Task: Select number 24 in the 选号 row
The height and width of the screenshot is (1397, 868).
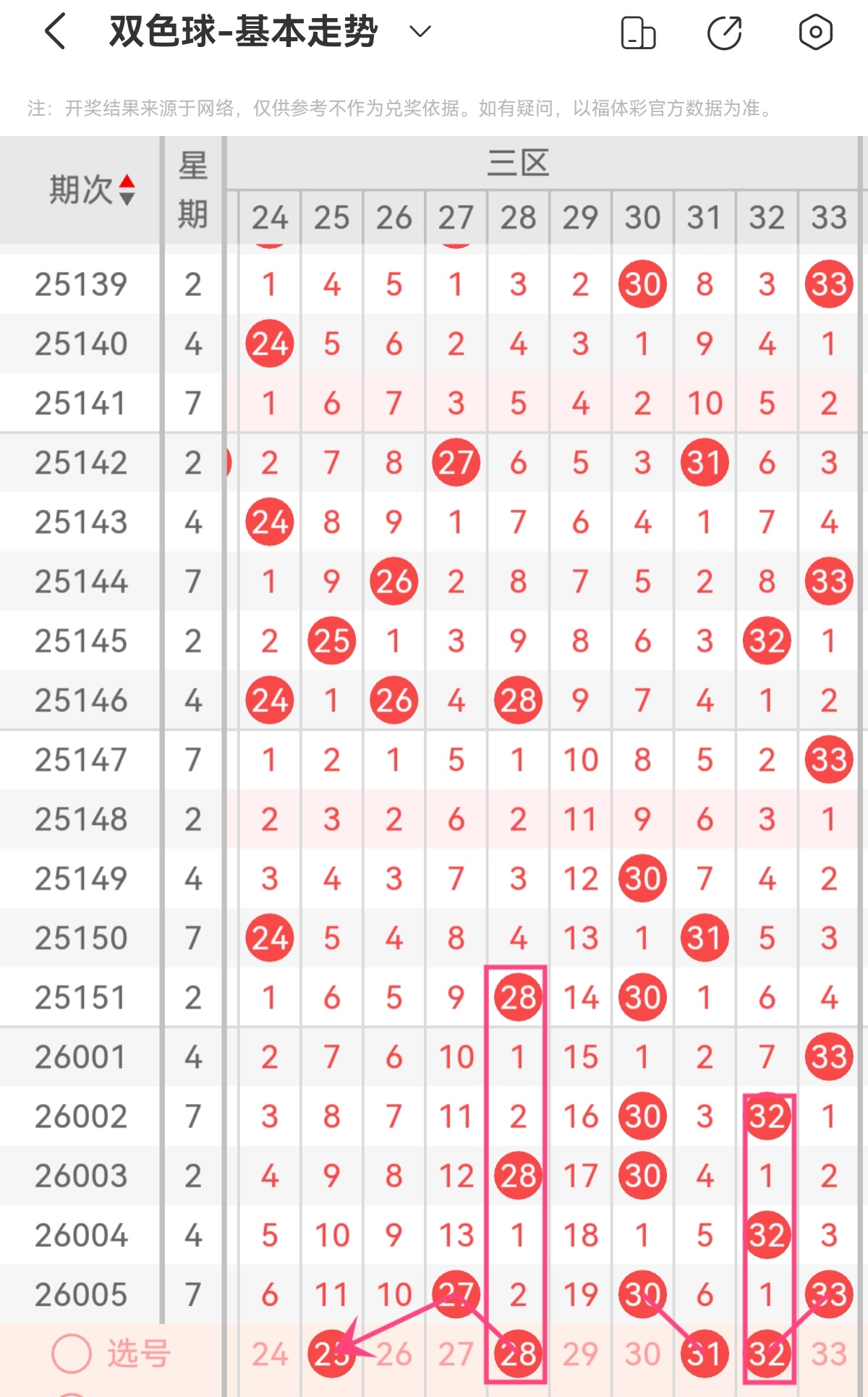Action: (269, 1354)
